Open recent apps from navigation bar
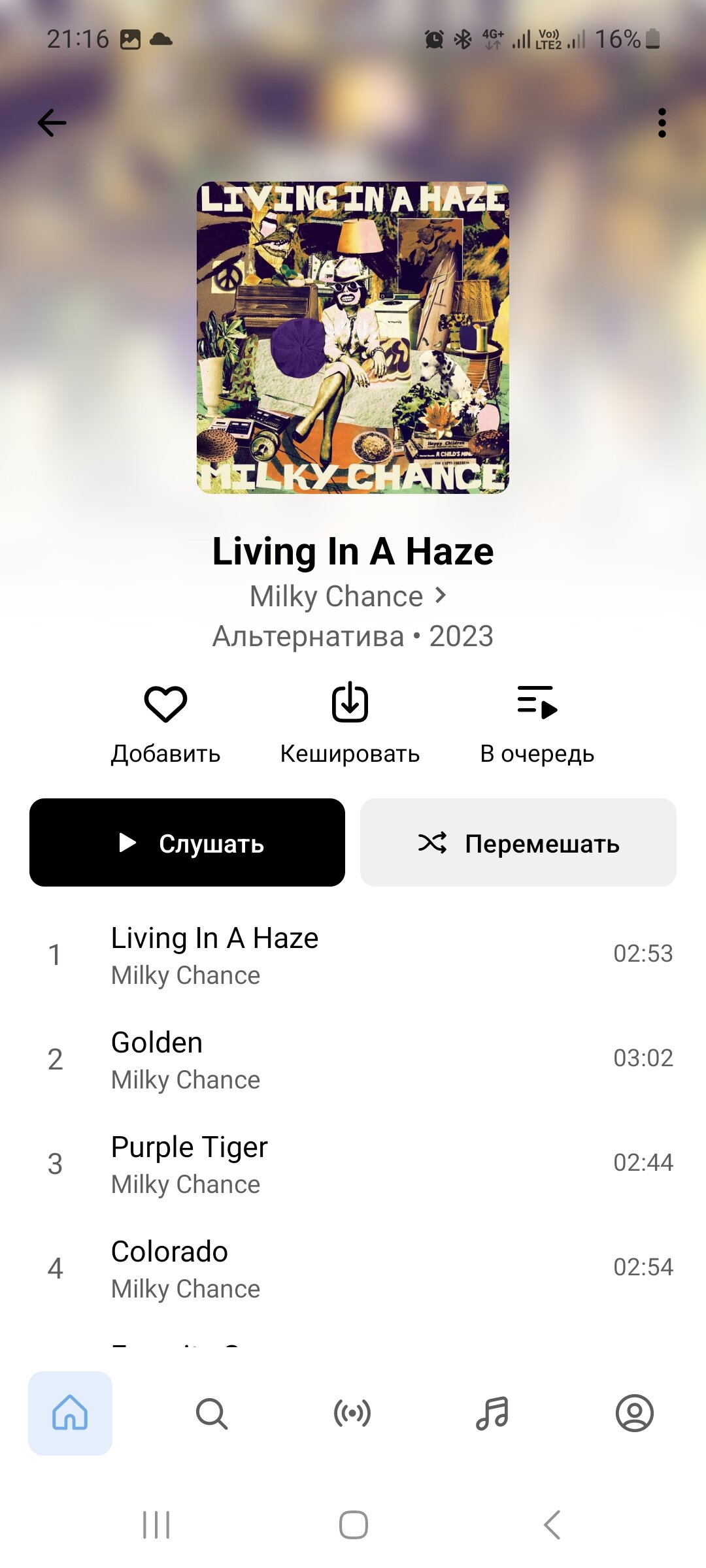Screen dimensions: 706x1568 (156, 1525)
